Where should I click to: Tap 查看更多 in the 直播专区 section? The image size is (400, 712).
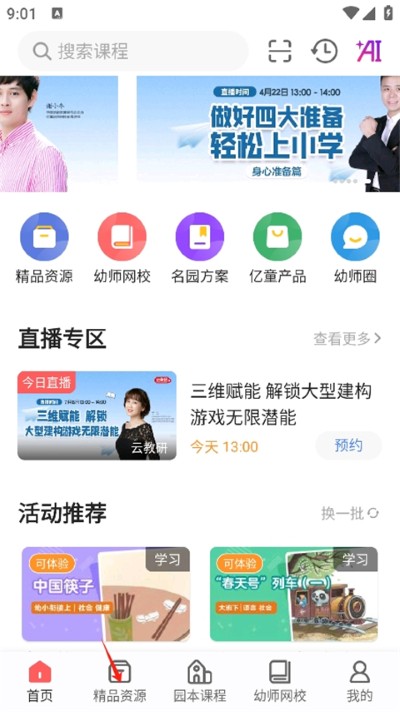coord(347,338)
